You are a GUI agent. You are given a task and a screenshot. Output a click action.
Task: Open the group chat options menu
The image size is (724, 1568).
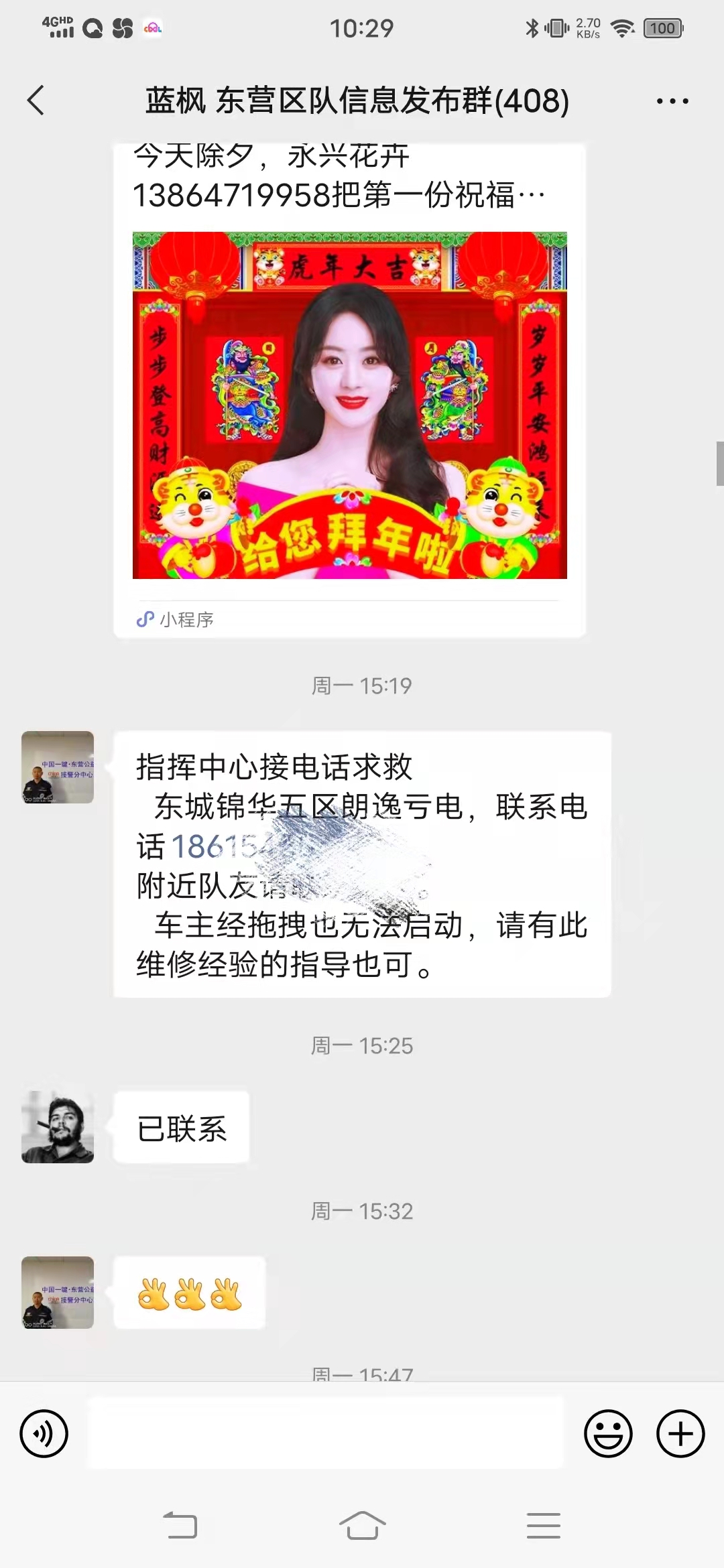pyautogui.click(x=672, y=101)
